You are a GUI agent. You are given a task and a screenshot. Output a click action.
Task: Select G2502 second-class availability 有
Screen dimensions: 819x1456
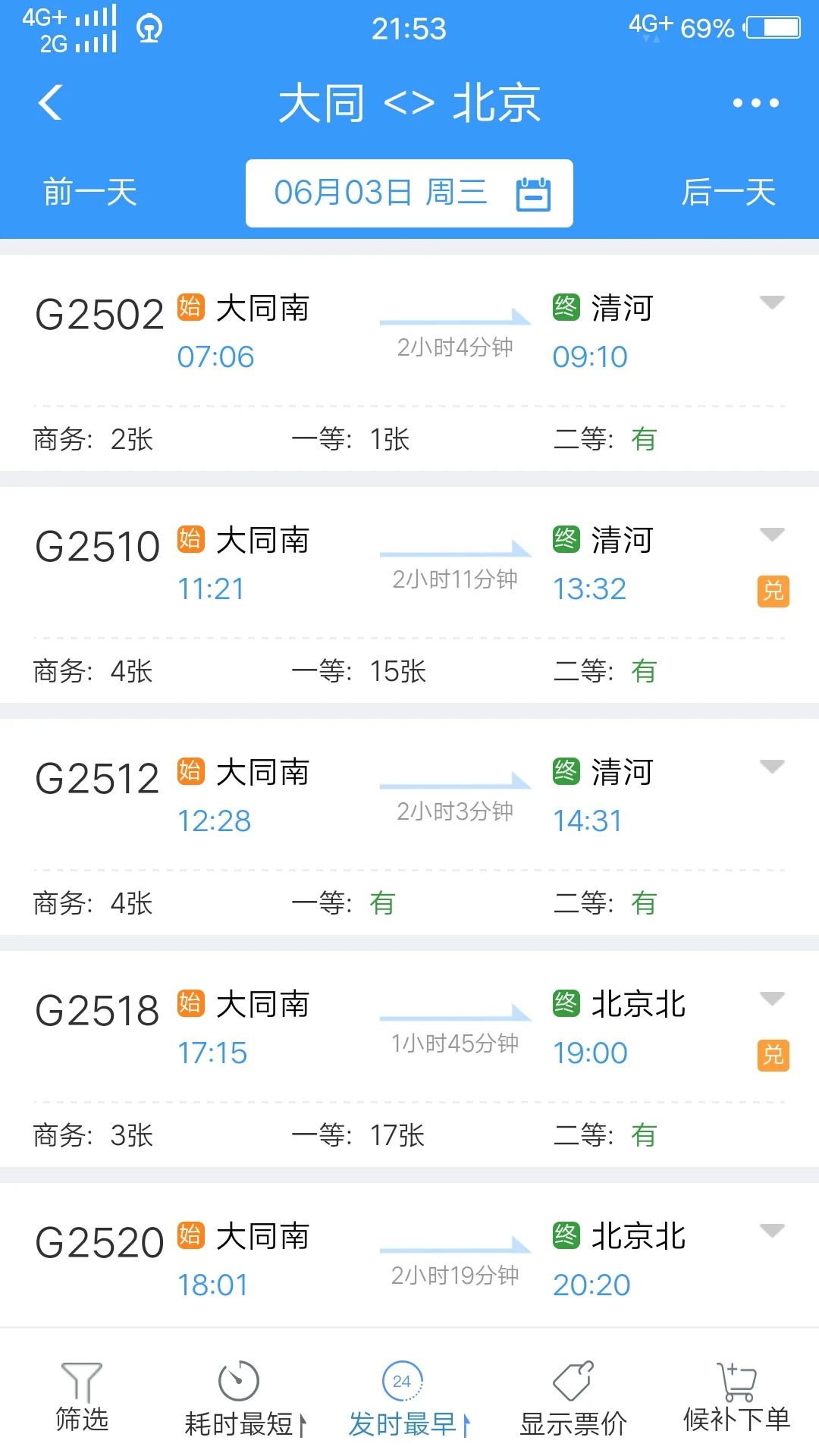(644, 438)
